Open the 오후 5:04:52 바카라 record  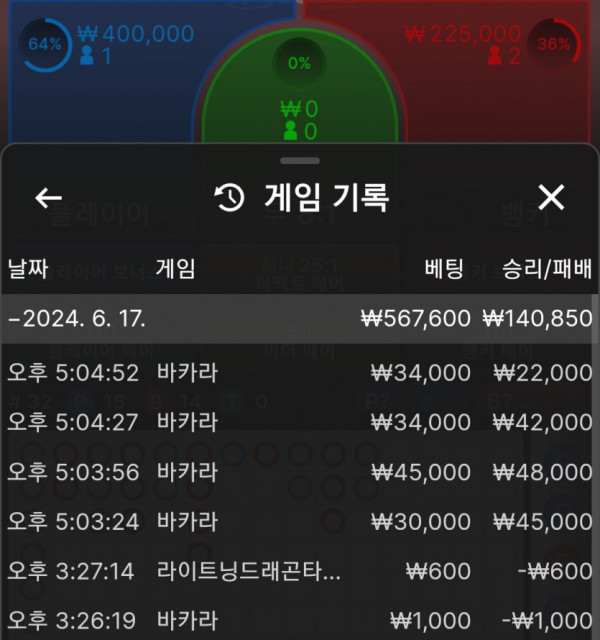click(x=300, y=372)
